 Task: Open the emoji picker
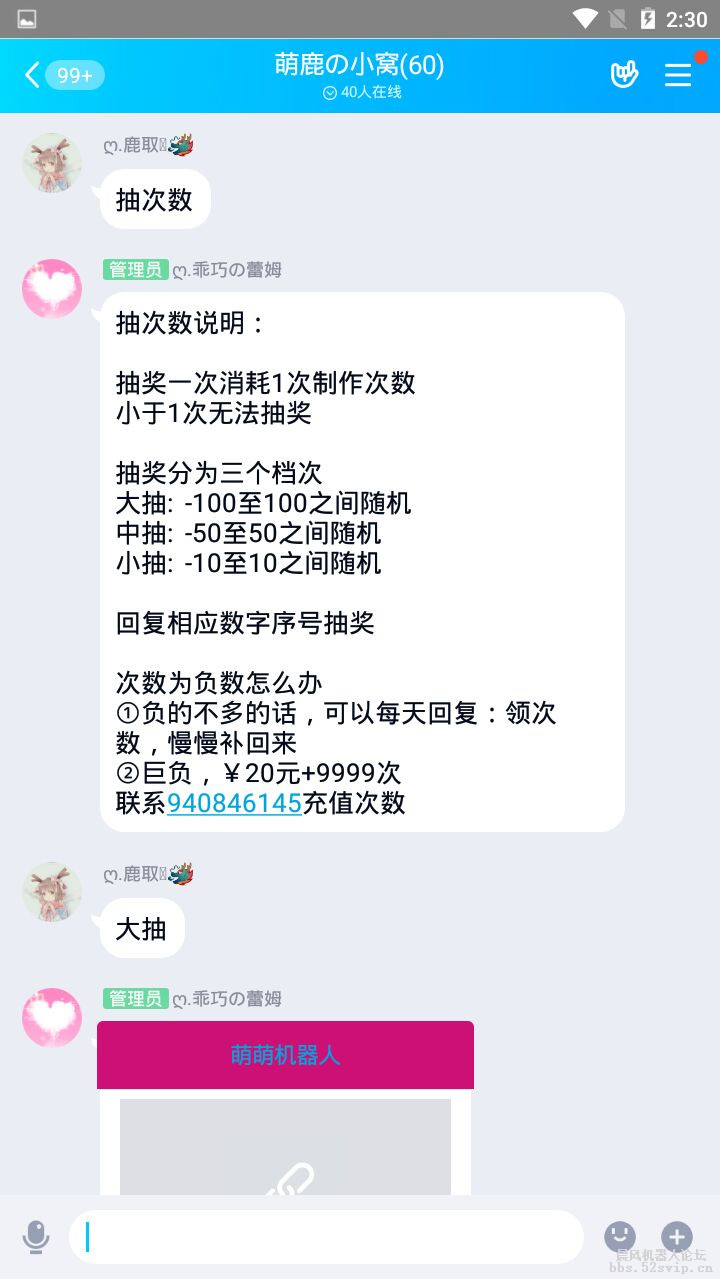click(x=618, y=1237)
